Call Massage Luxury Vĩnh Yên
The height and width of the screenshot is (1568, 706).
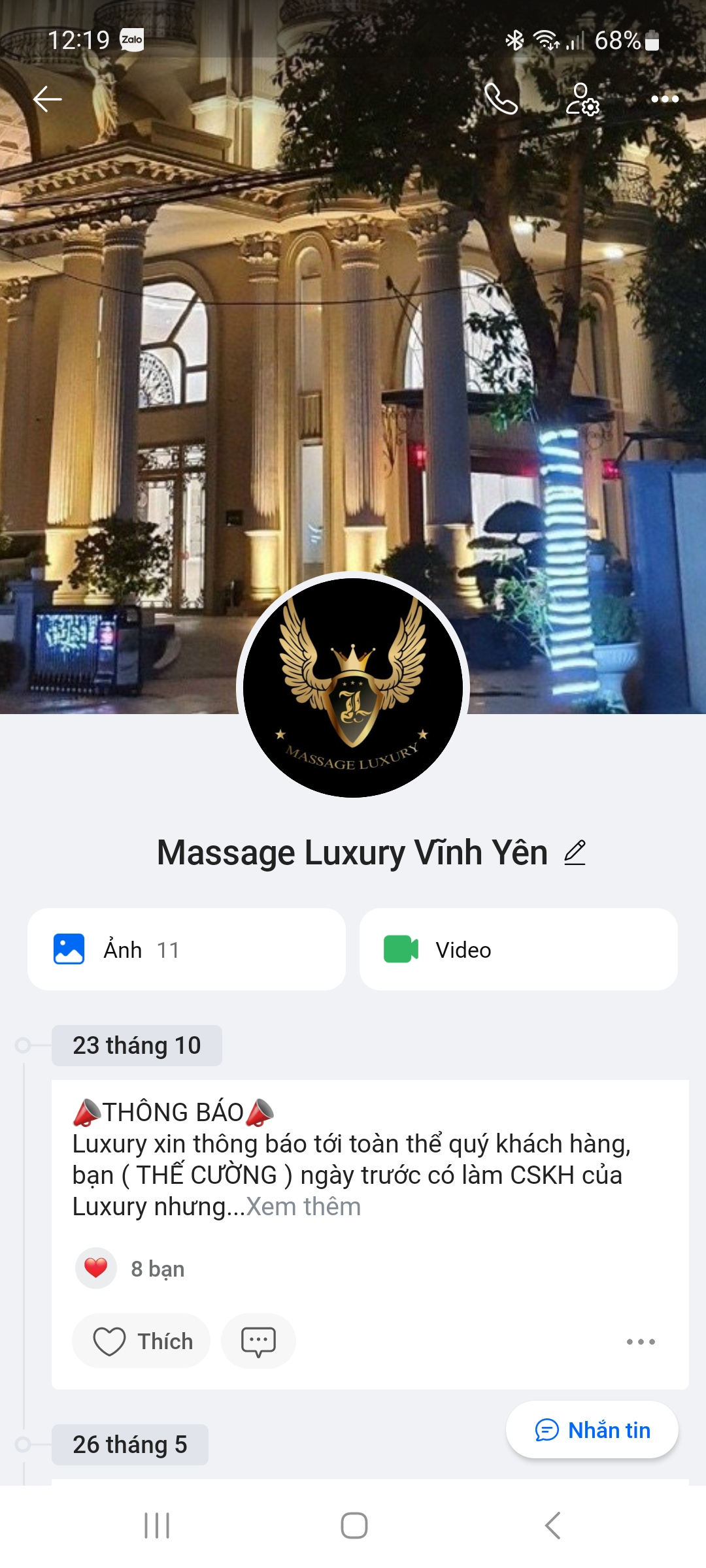501,99
